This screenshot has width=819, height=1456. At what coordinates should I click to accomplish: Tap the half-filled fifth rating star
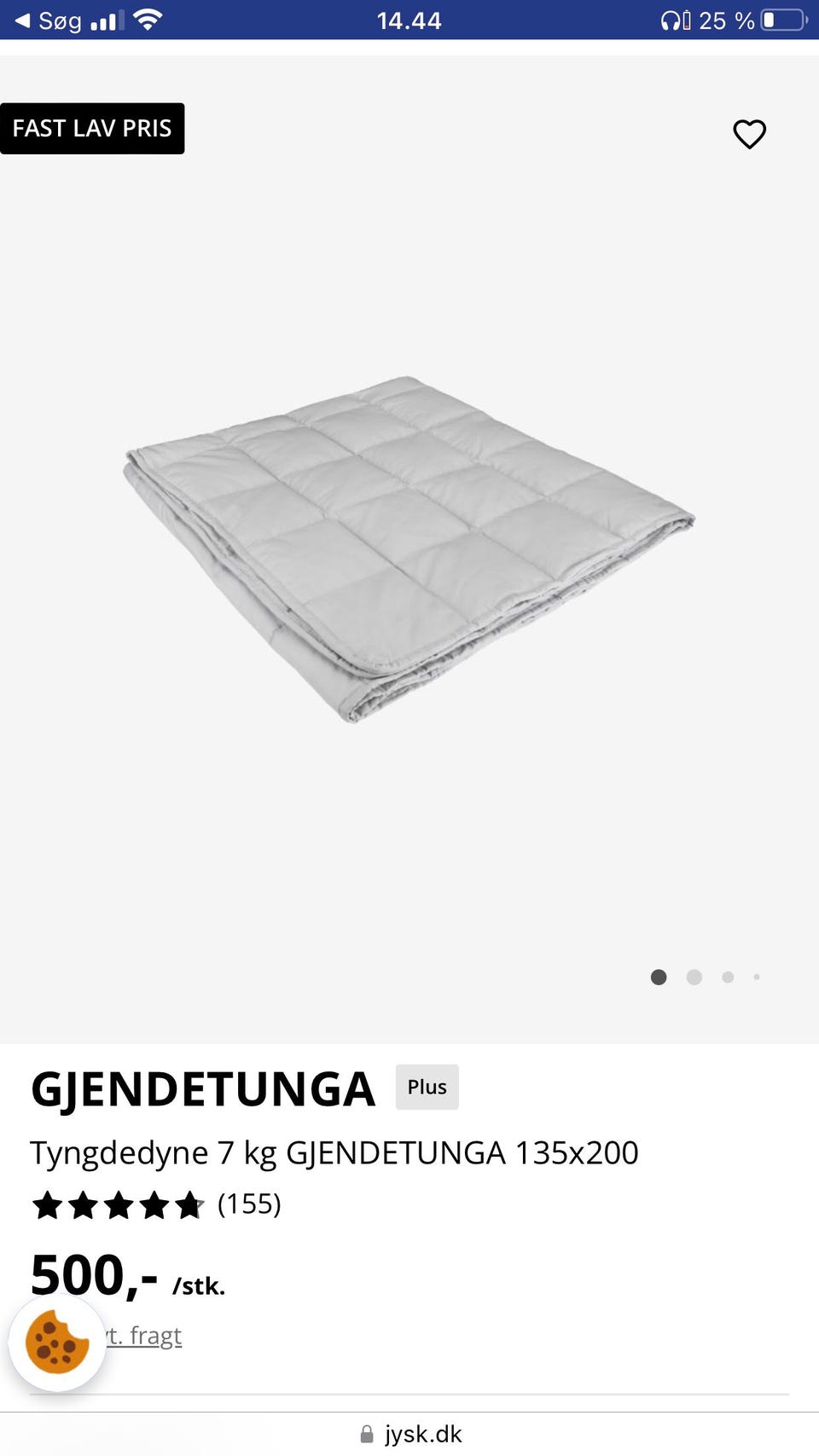tap(189, 1205)
